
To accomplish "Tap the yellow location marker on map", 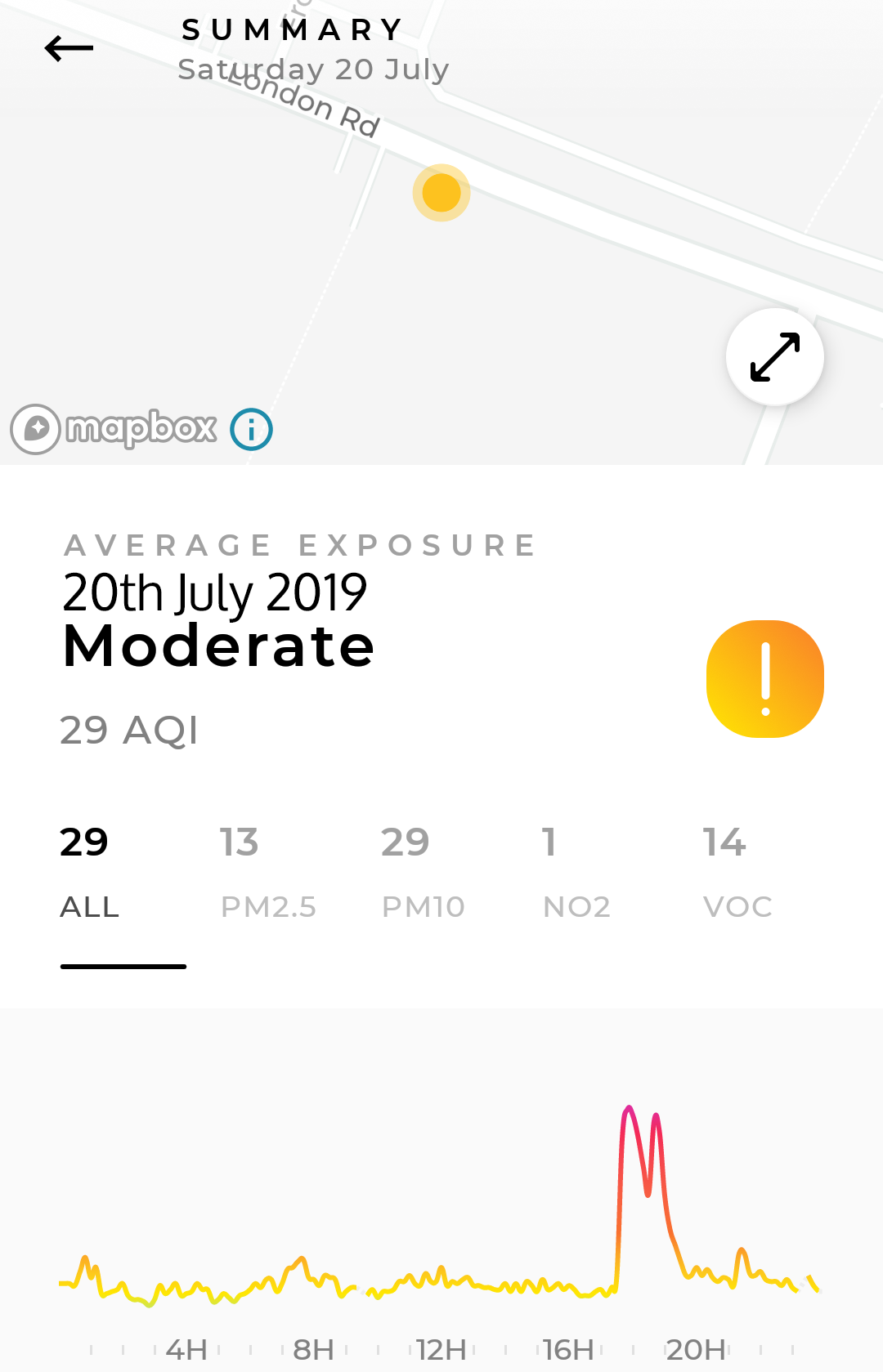I will (x=441, y=193).
